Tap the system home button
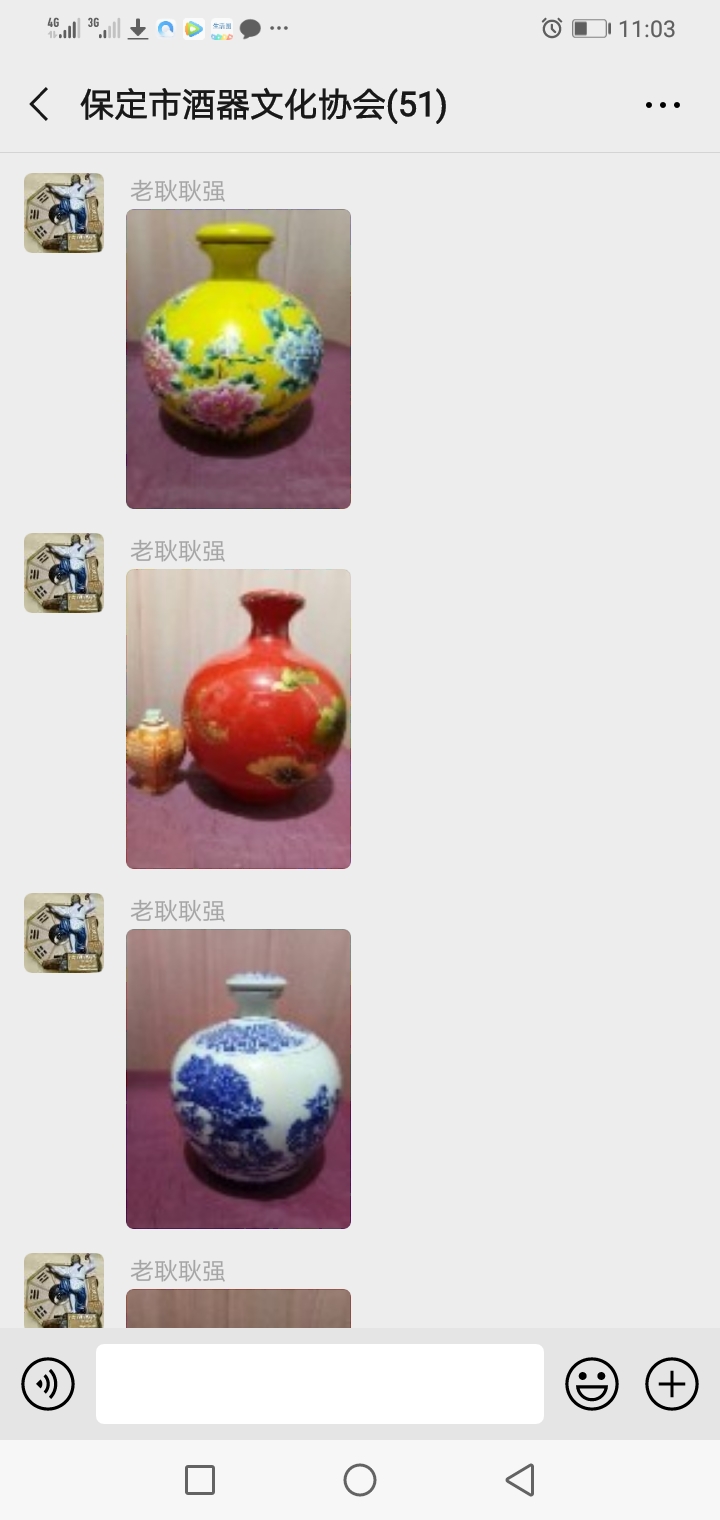Viewport: 720px width, 1520px height. [x=360, y=1480]
